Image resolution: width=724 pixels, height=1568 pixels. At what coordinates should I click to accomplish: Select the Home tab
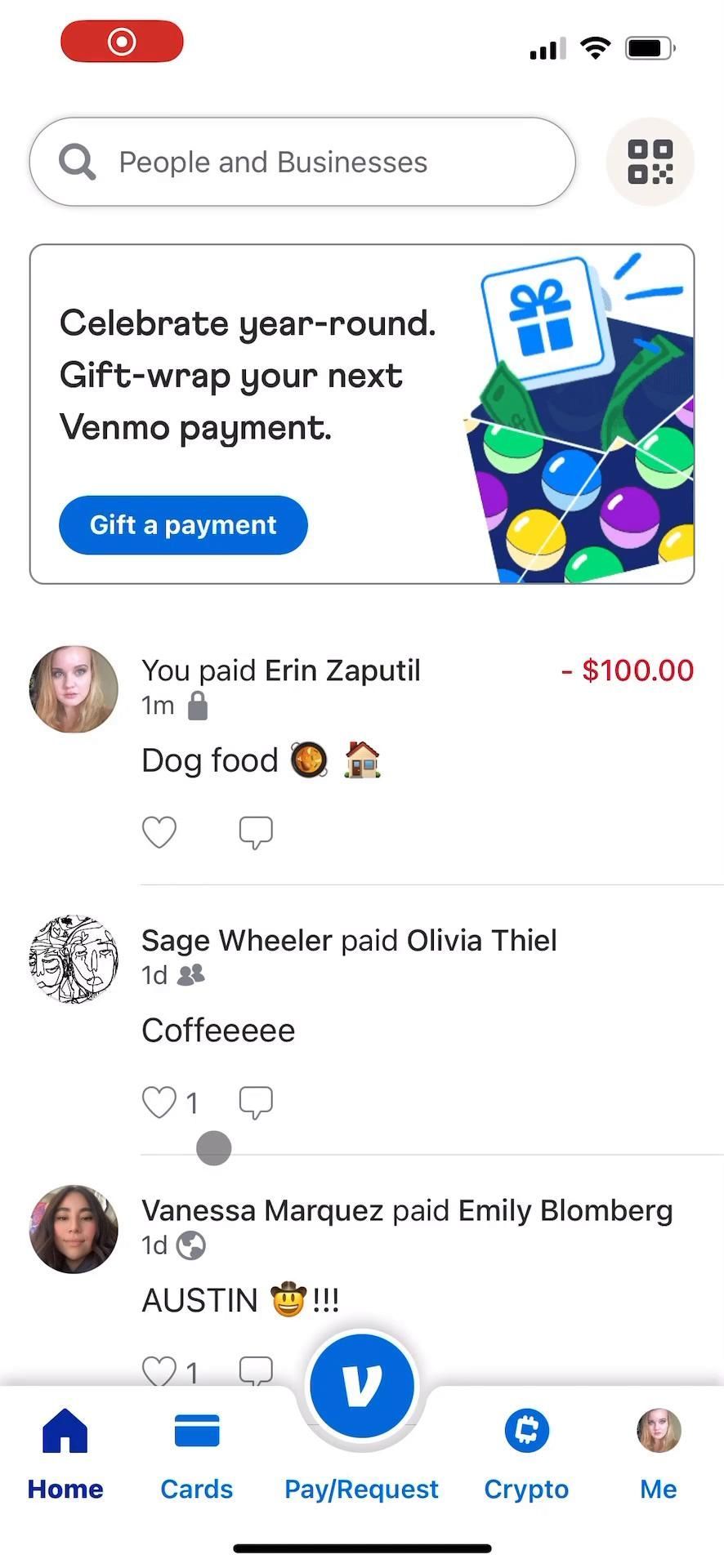pyautogui.click(x=65, y=1455)
